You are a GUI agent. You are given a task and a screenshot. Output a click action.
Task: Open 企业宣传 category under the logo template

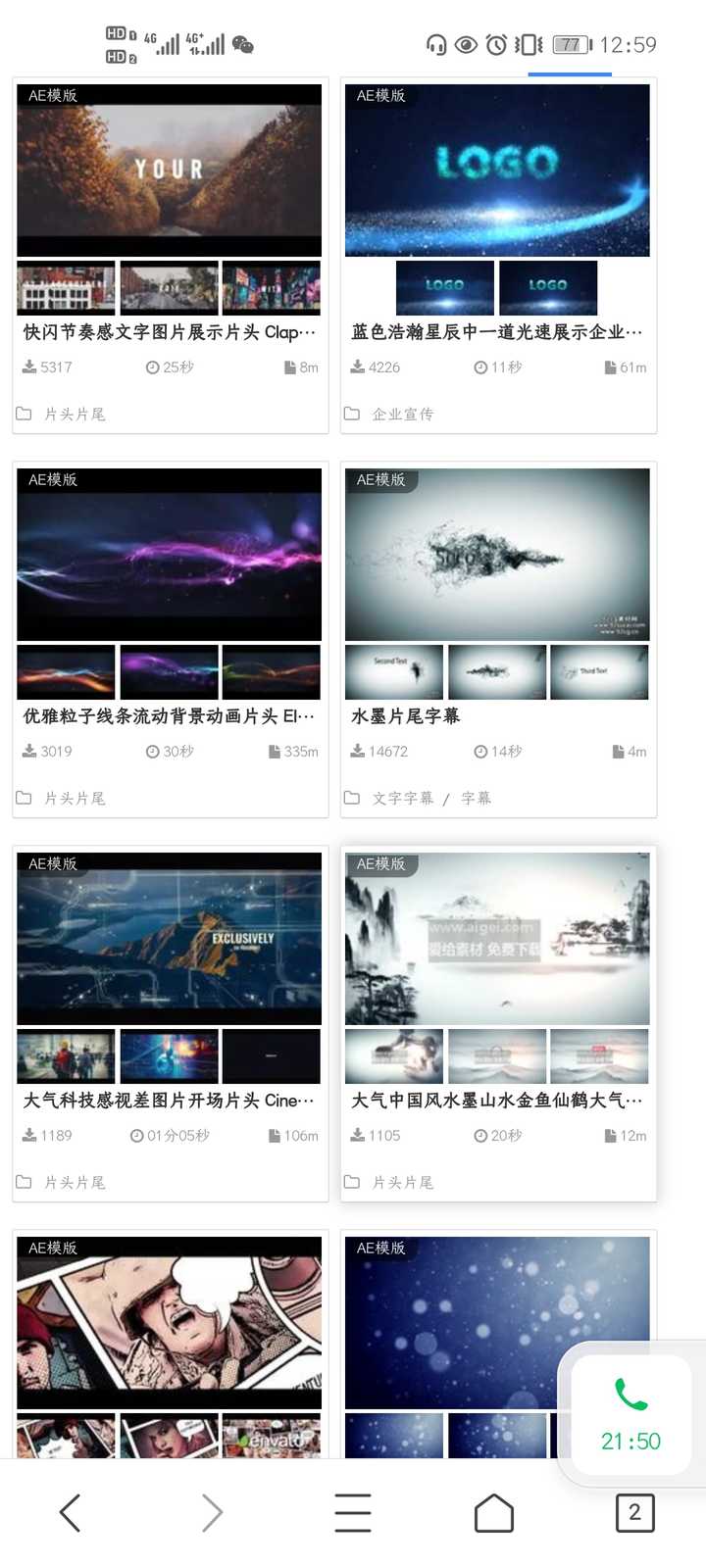403,415
